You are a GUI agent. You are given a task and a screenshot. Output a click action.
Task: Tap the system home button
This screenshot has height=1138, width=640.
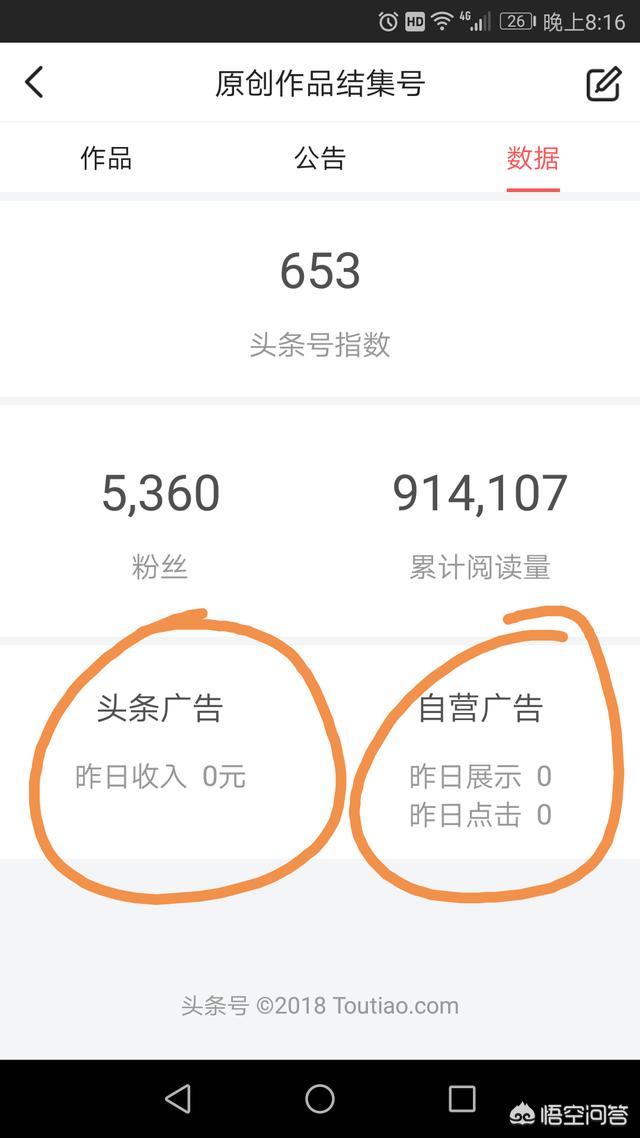pyautogui.click(x=320, y=1098)
